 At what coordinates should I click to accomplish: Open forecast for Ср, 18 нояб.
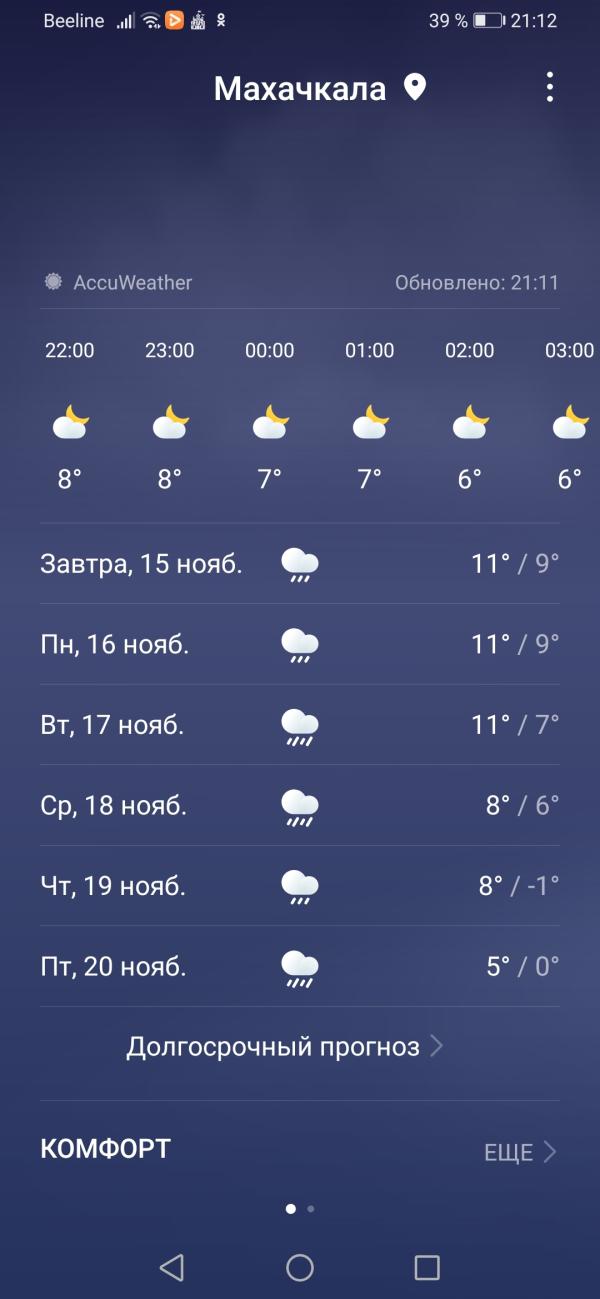[300, 805]
